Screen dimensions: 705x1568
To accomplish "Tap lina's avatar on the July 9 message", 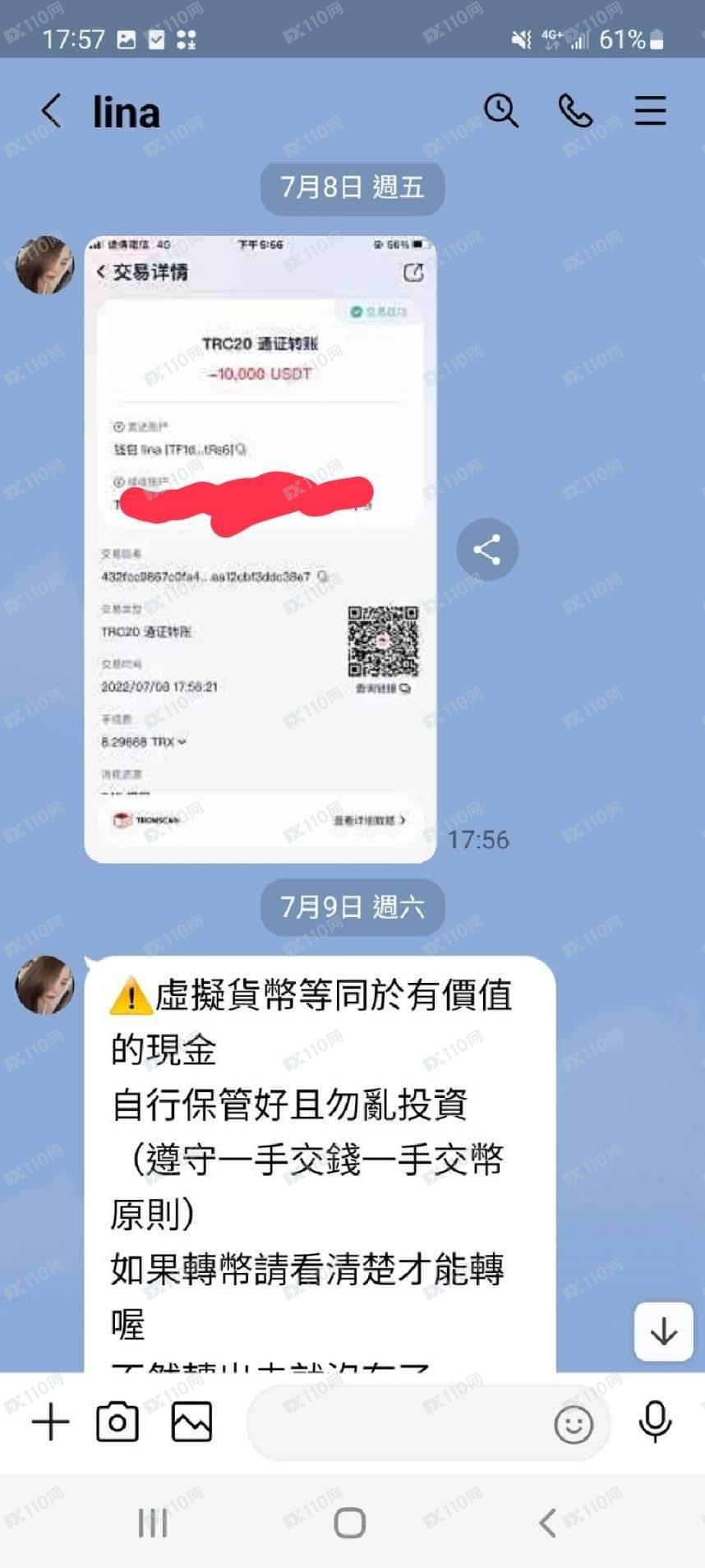I will point(44,985).
